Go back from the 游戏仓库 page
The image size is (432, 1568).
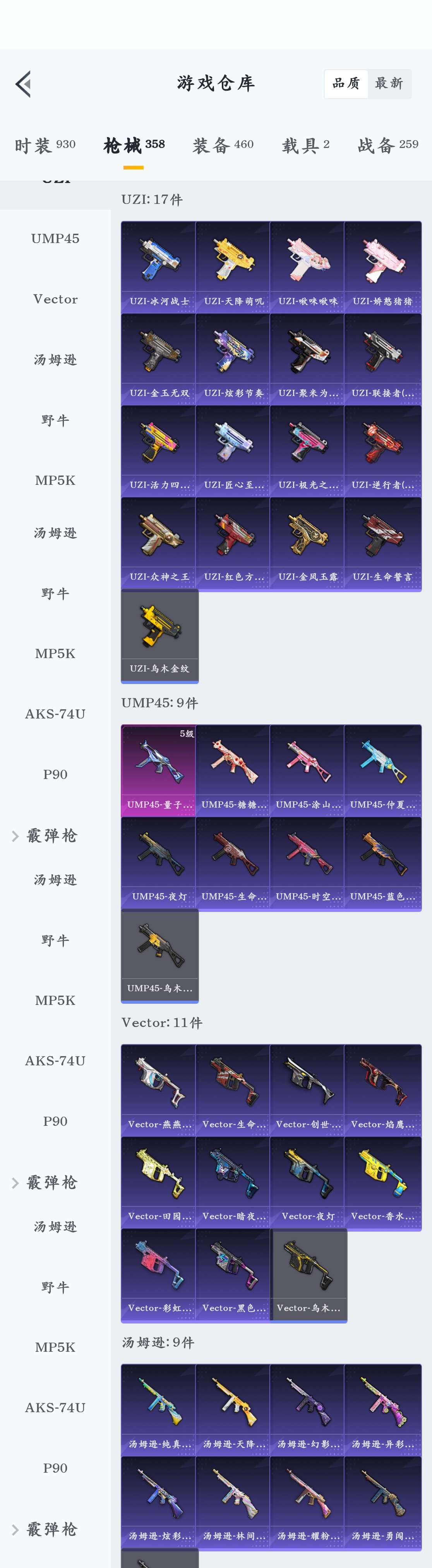tap(23, 84)
